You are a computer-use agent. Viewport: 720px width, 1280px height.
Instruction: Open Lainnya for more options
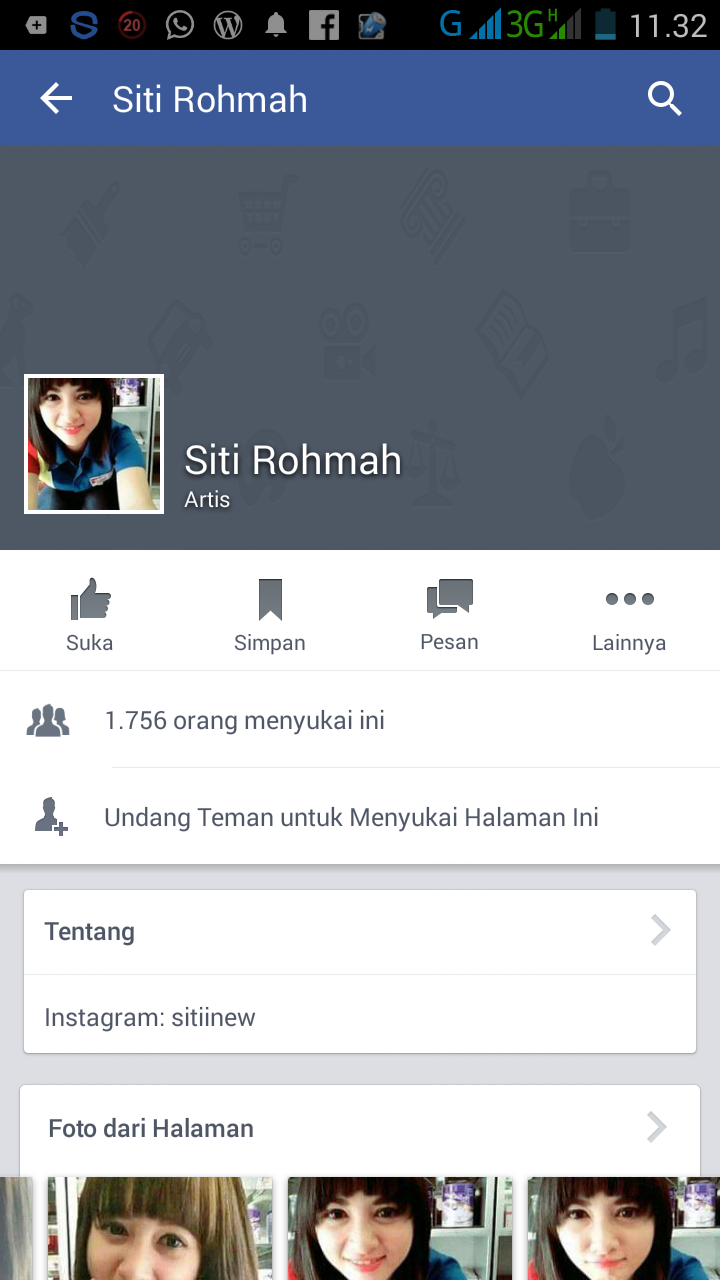(x=629, y=614)
